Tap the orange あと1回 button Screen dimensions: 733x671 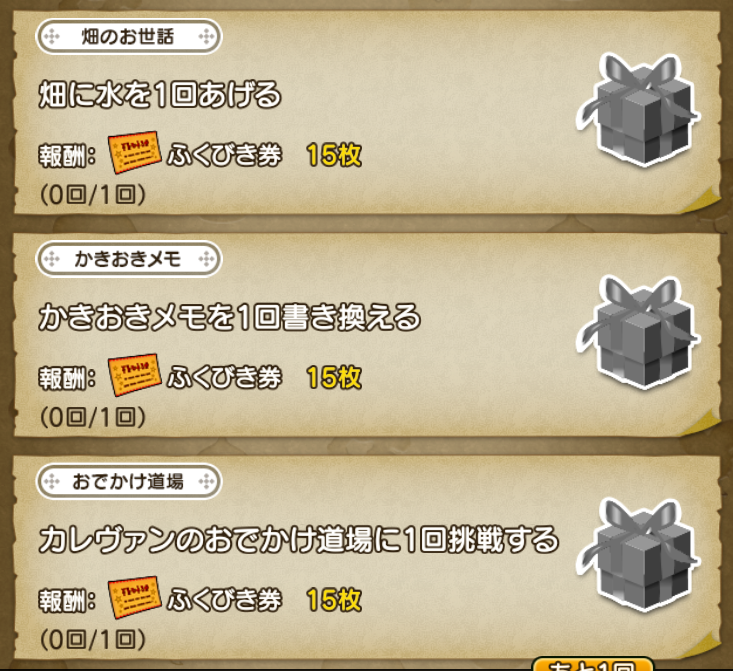pyautogui.click(x=590, y=664)
